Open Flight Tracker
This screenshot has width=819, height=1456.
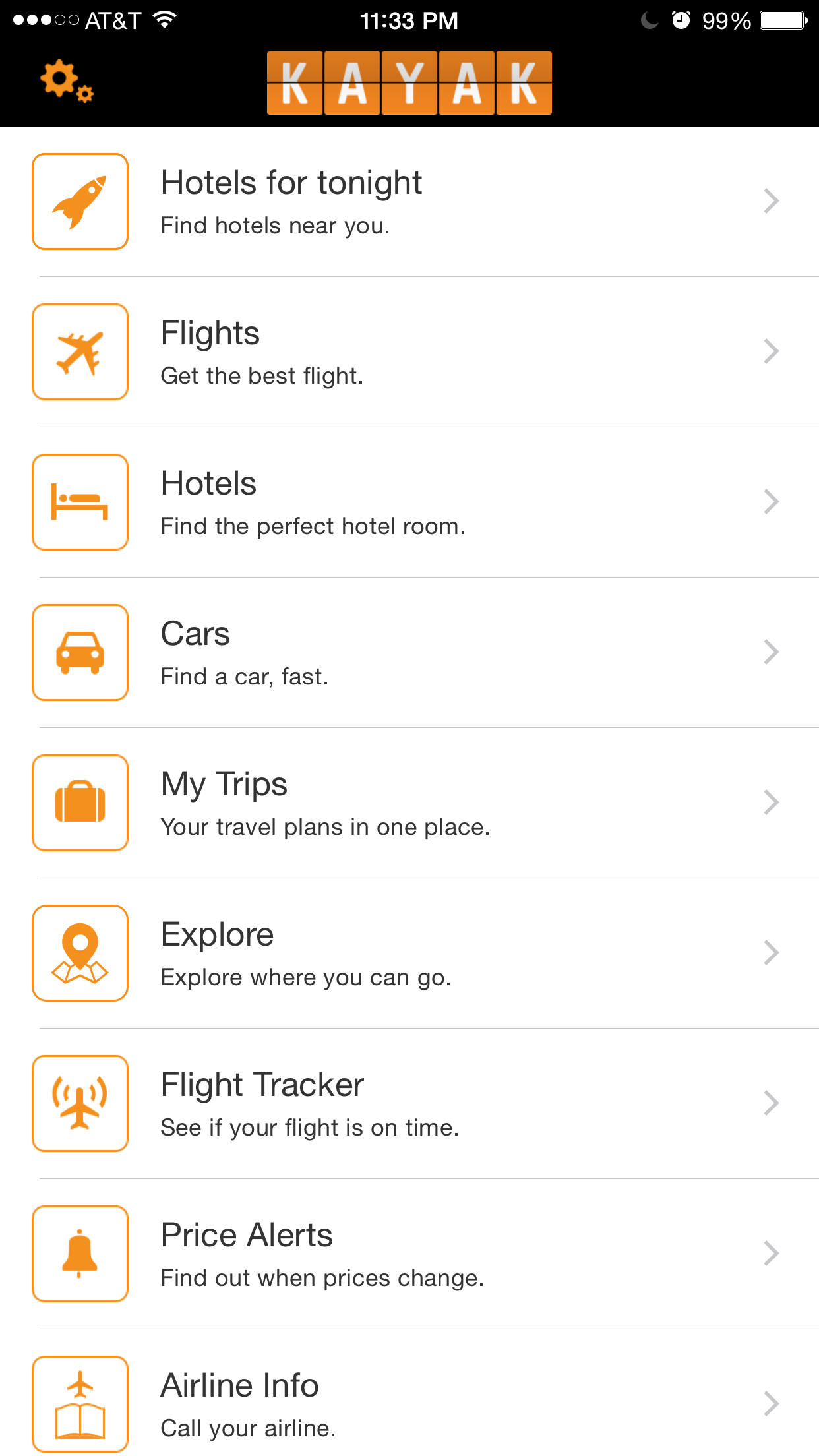click(409, 1104)
